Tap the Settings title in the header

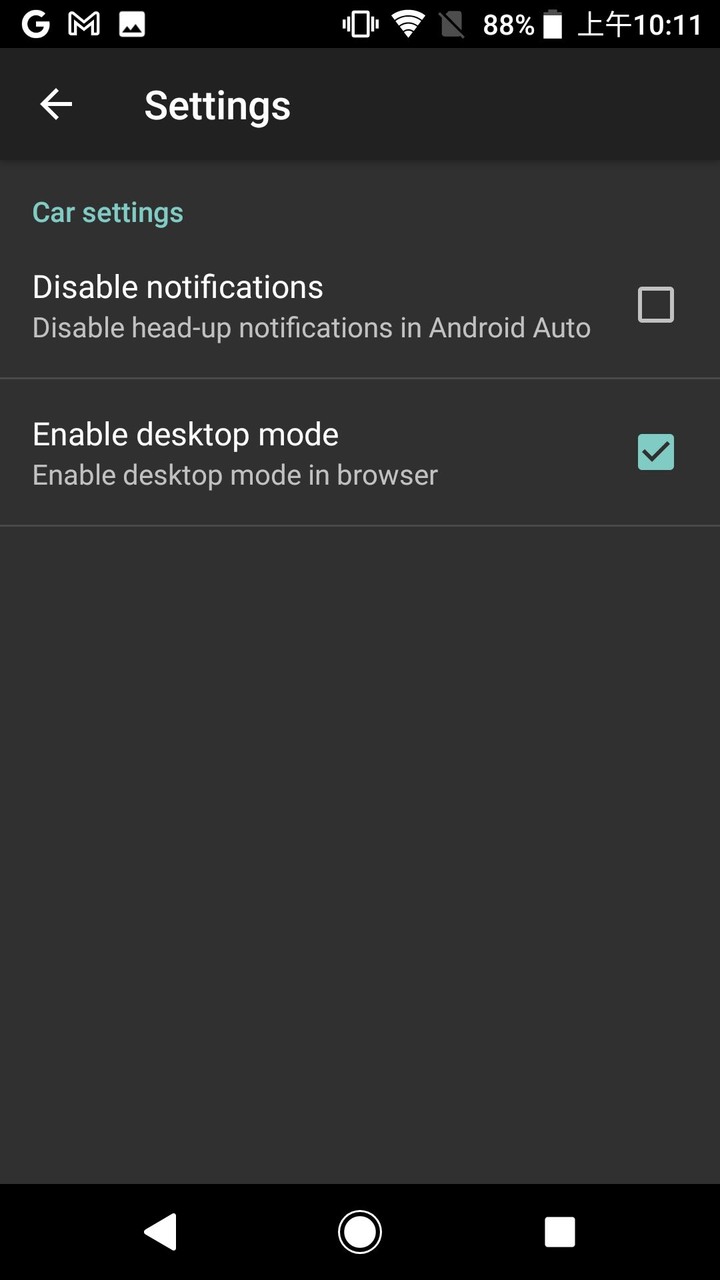[217, 104]
